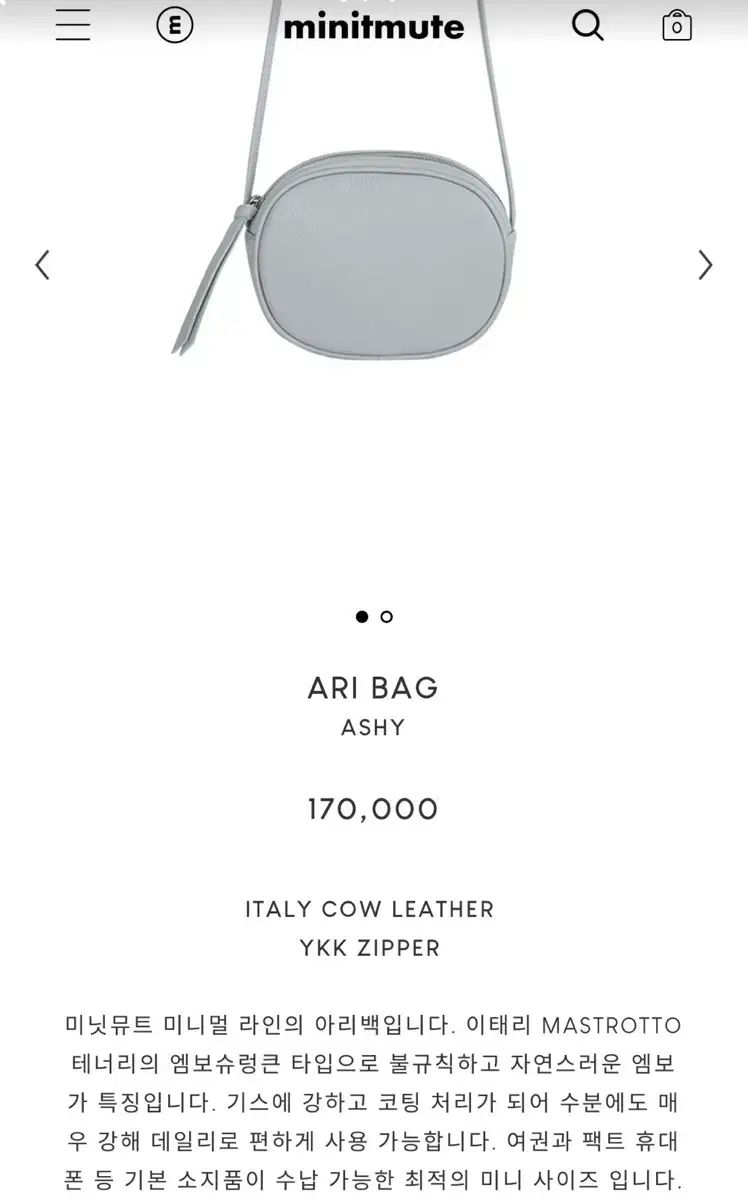Open the hamburger menu
The width and height of the screenshot is (748, 1200).
(73, 25)
